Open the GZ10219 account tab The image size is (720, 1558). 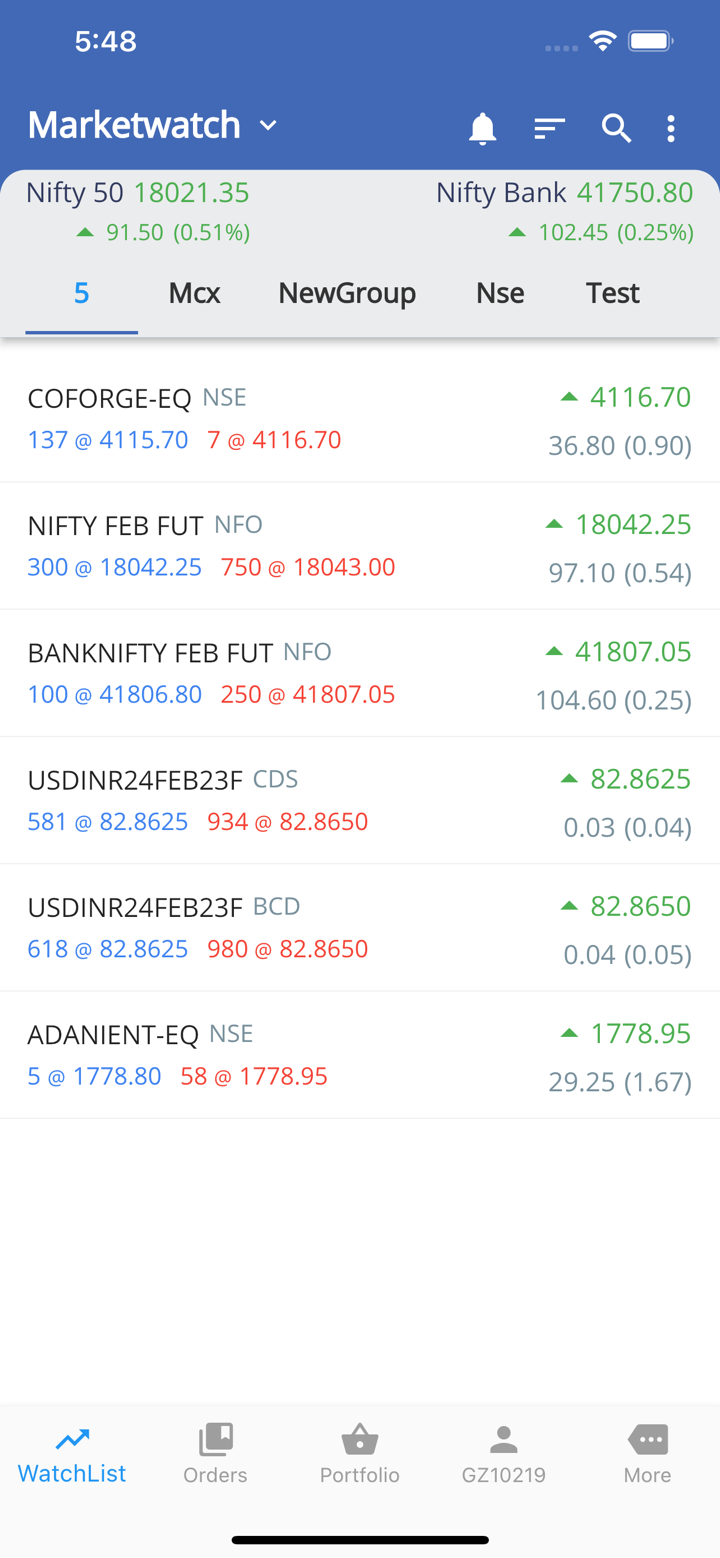tap(503, 1454)
